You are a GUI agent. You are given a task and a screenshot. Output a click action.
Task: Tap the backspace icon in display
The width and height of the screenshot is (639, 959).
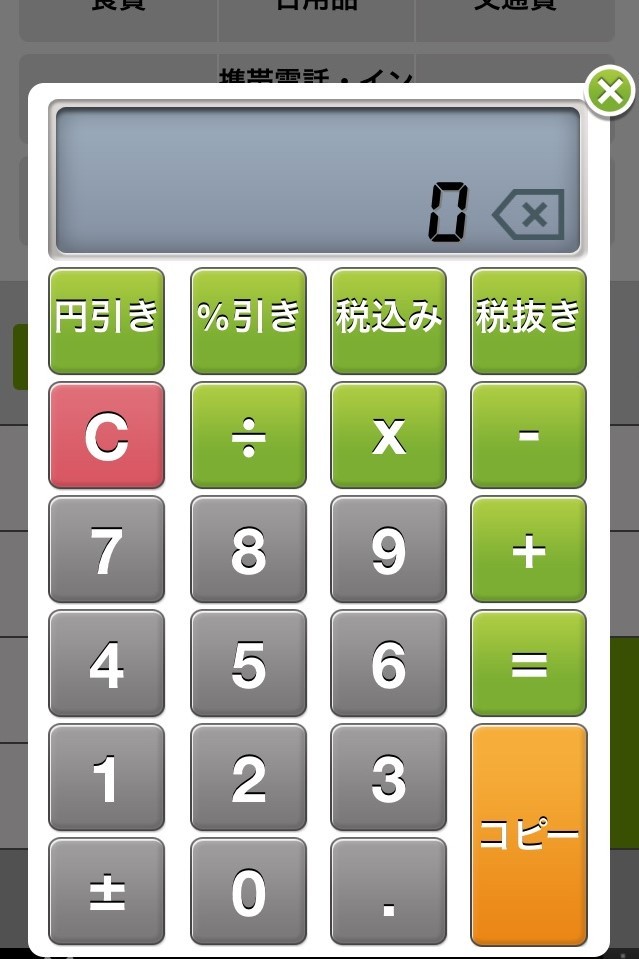529,214
